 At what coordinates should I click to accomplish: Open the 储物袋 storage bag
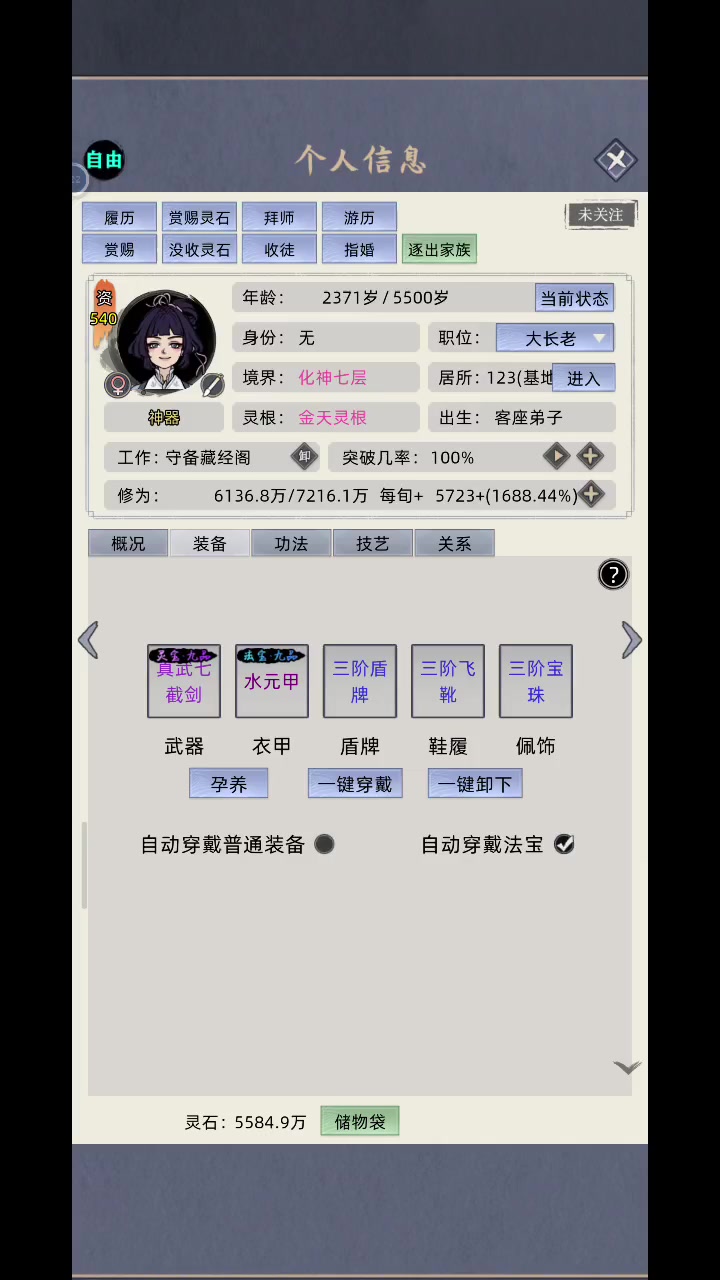(360, 1122)
